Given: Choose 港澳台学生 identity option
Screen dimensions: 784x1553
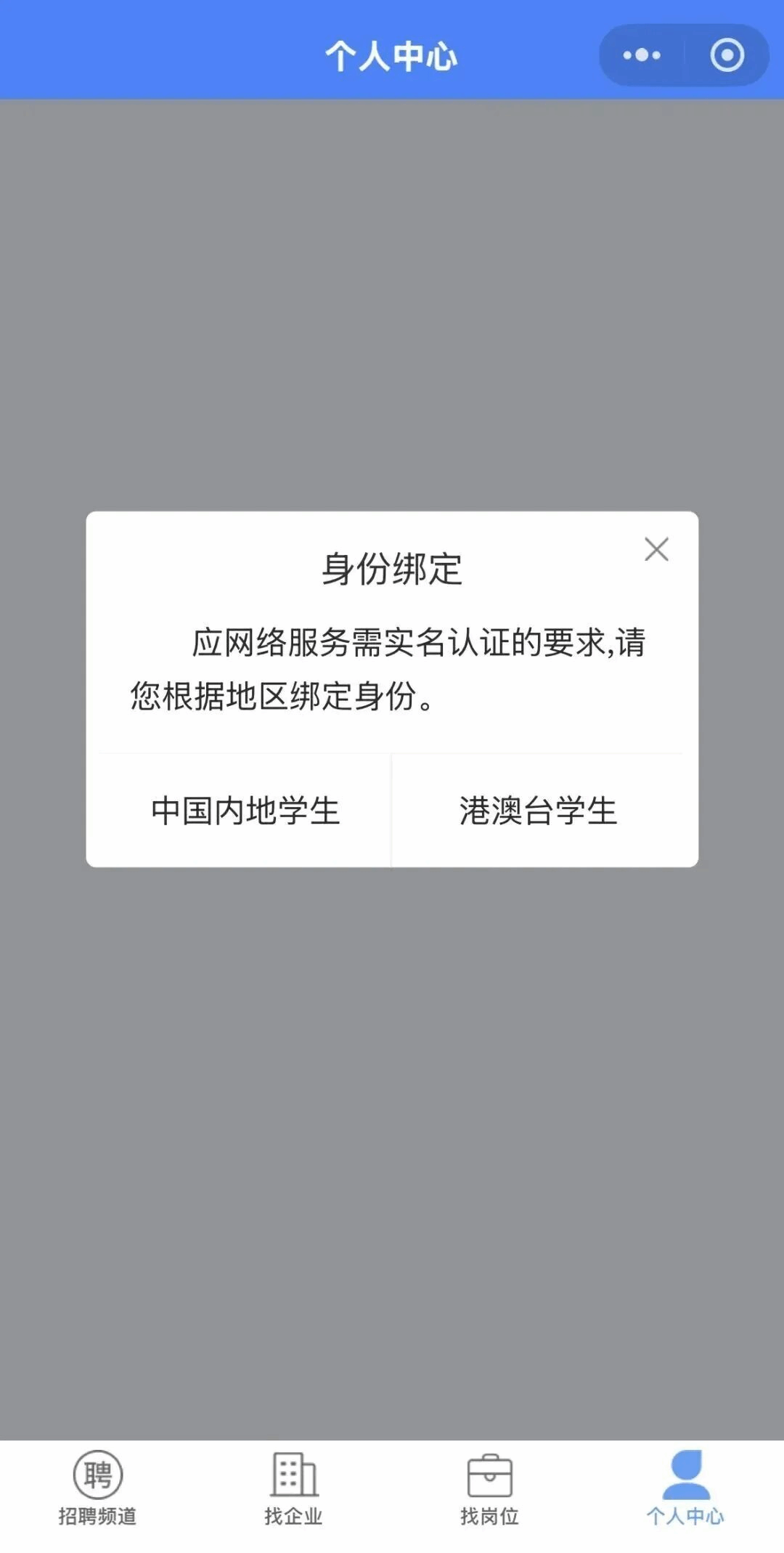Looking at the screenshot, I should (538, 811).
